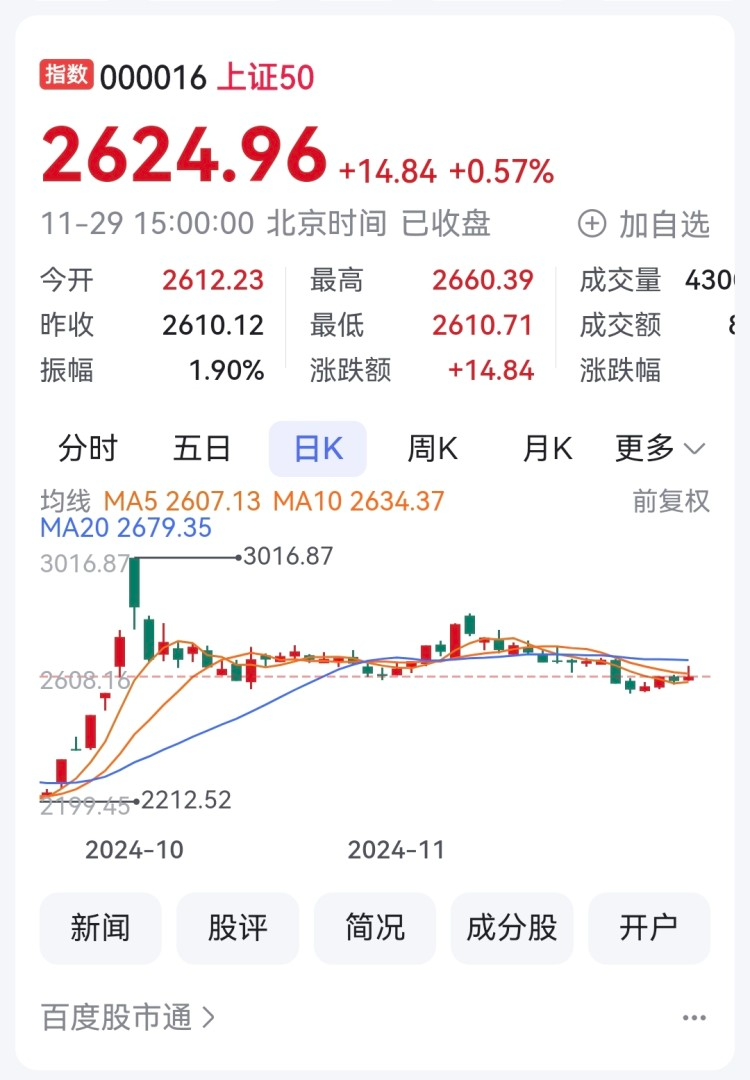Tap the 开户 account opening button
This screenshot has height=1080, width=750.
tap(649, 928)
